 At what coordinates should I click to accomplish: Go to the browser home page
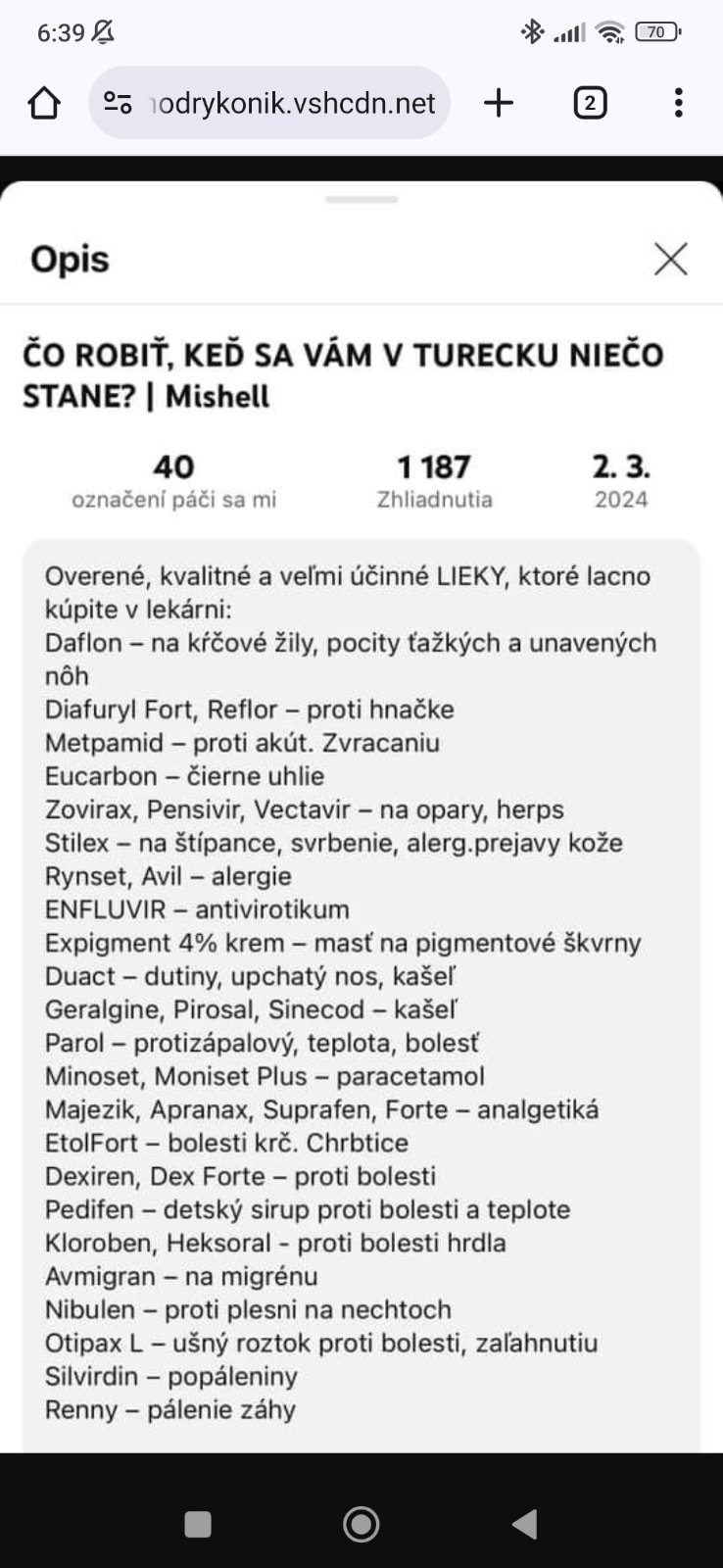tap(44, 103)
